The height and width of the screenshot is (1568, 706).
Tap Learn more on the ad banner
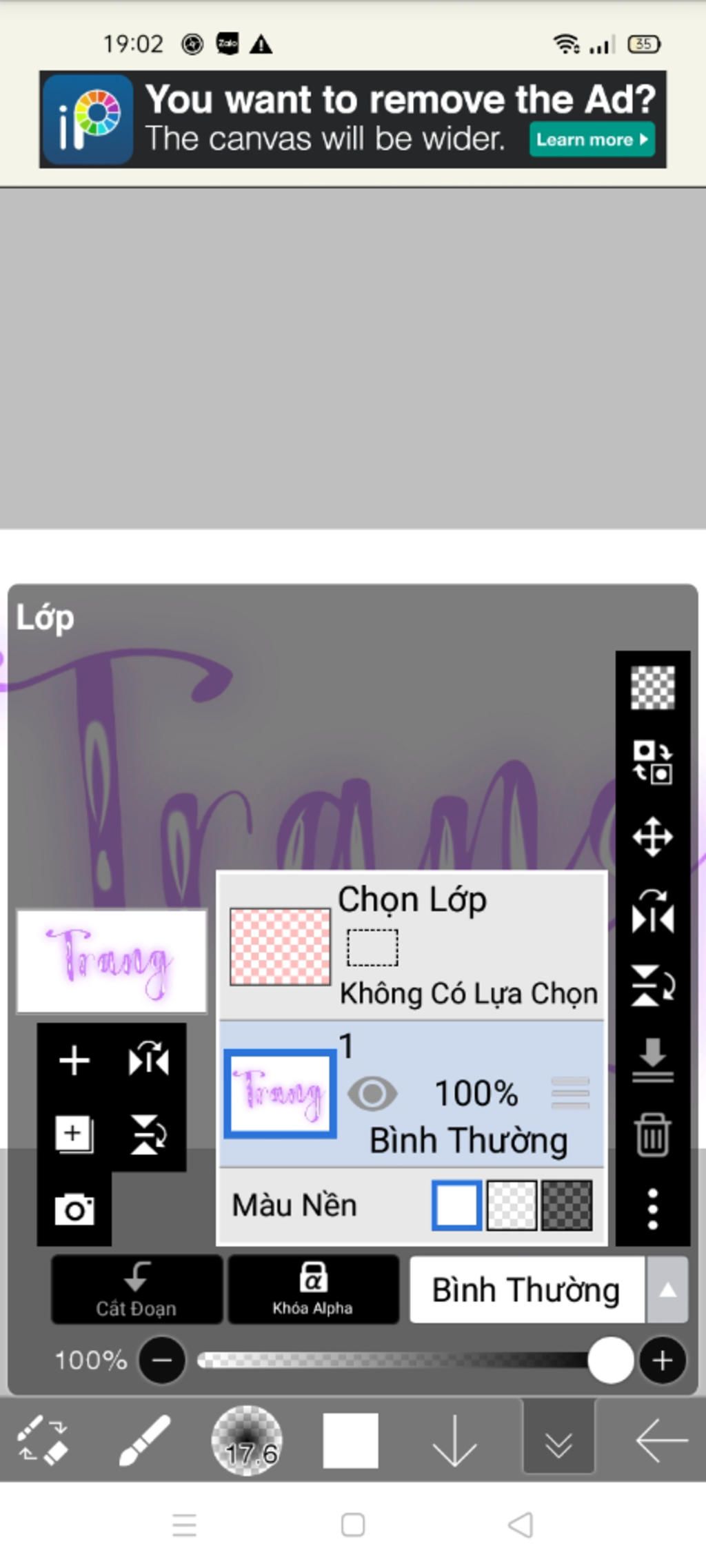[592, 140]
